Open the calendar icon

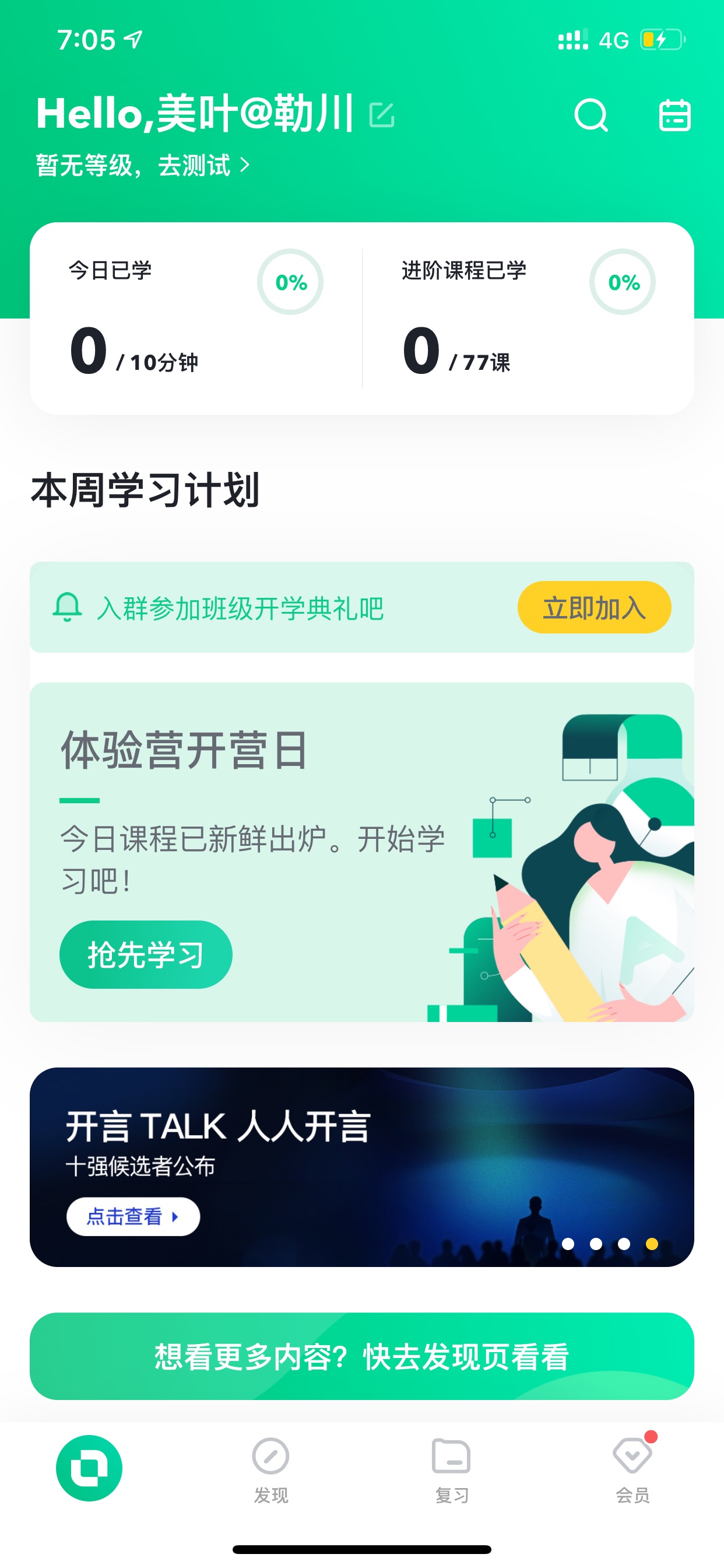pyautogui.click(x=674, y=114)
